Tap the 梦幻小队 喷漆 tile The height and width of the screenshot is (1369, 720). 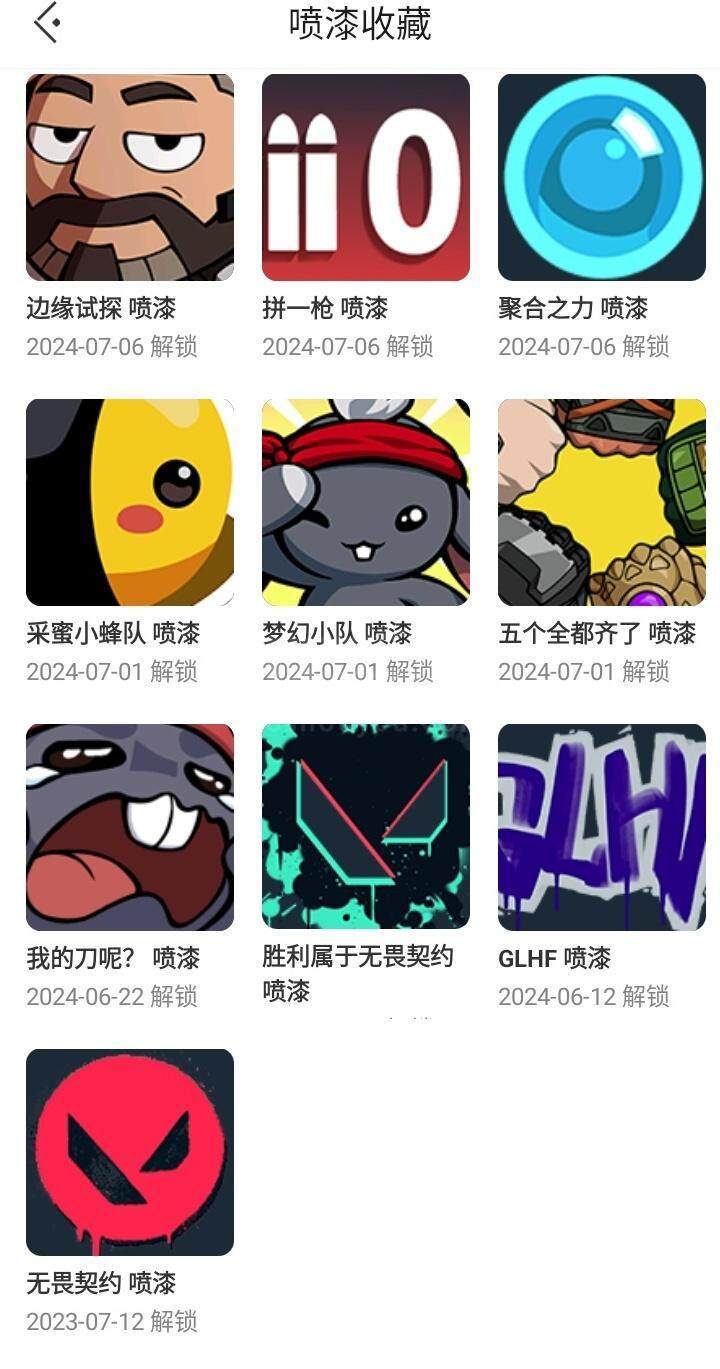pos(366,503)
